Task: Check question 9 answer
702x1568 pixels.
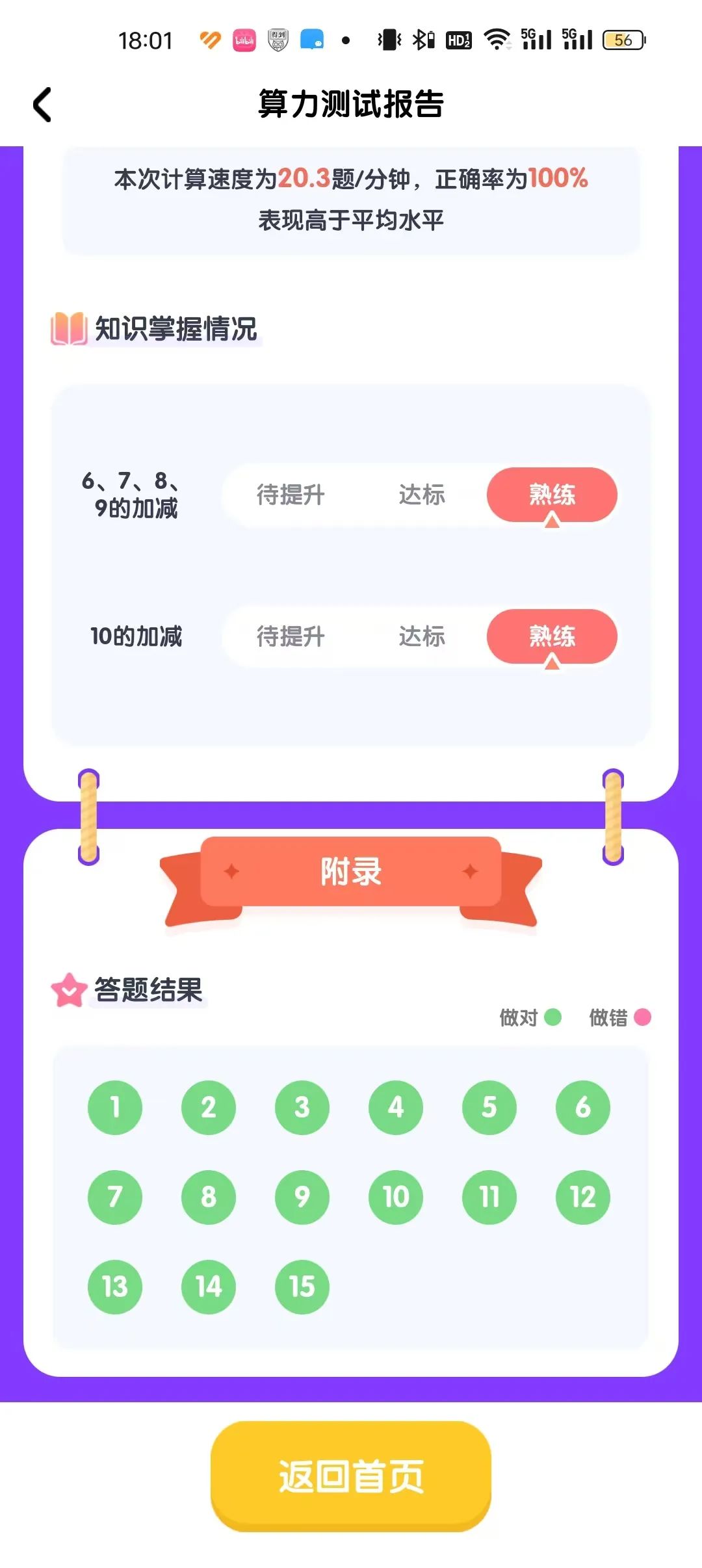Action: tap(302, 1197)
